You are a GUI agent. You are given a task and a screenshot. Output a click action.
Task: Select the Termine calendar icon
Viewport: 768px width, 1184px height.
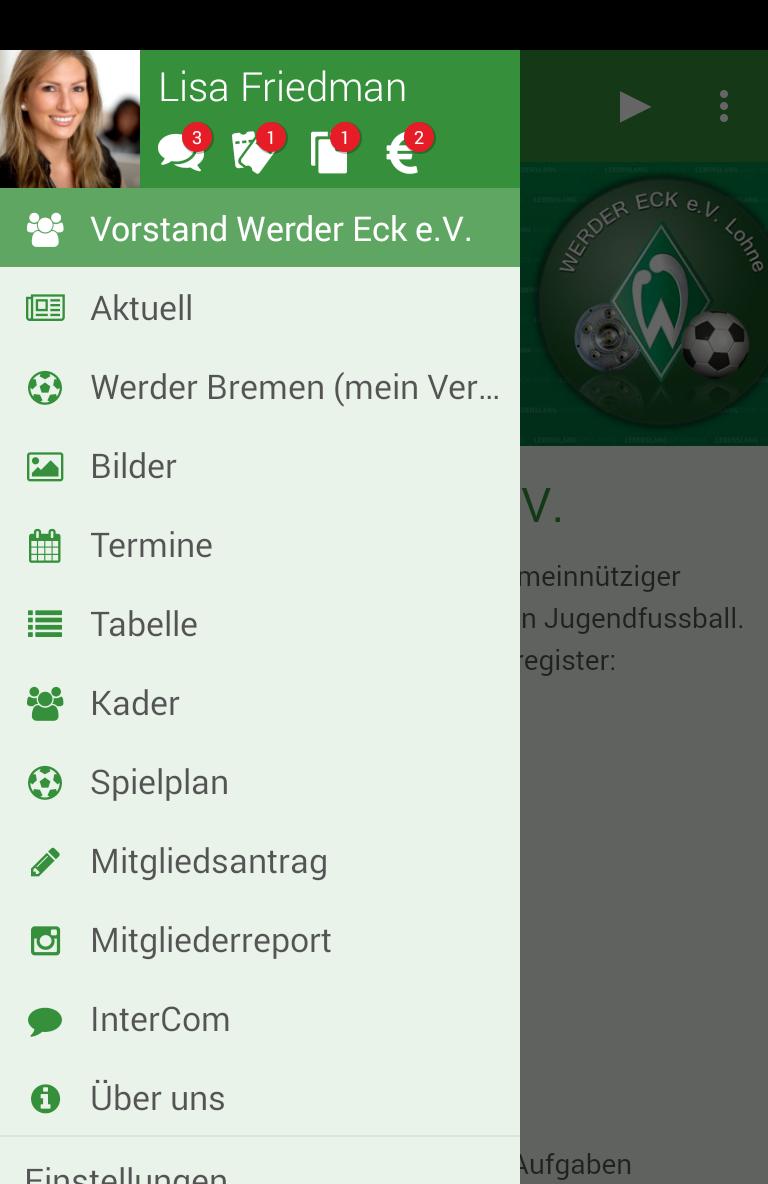(45, 545)
